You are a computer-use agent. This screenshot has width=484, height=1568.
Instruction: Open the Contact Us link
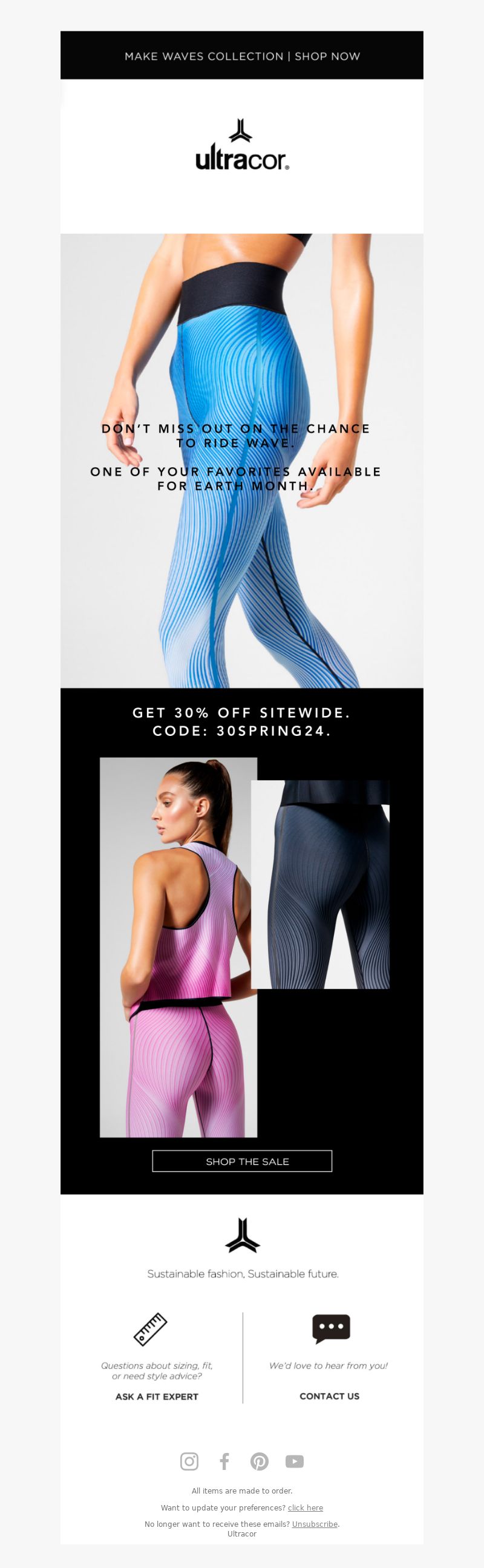coord(329,1396)
